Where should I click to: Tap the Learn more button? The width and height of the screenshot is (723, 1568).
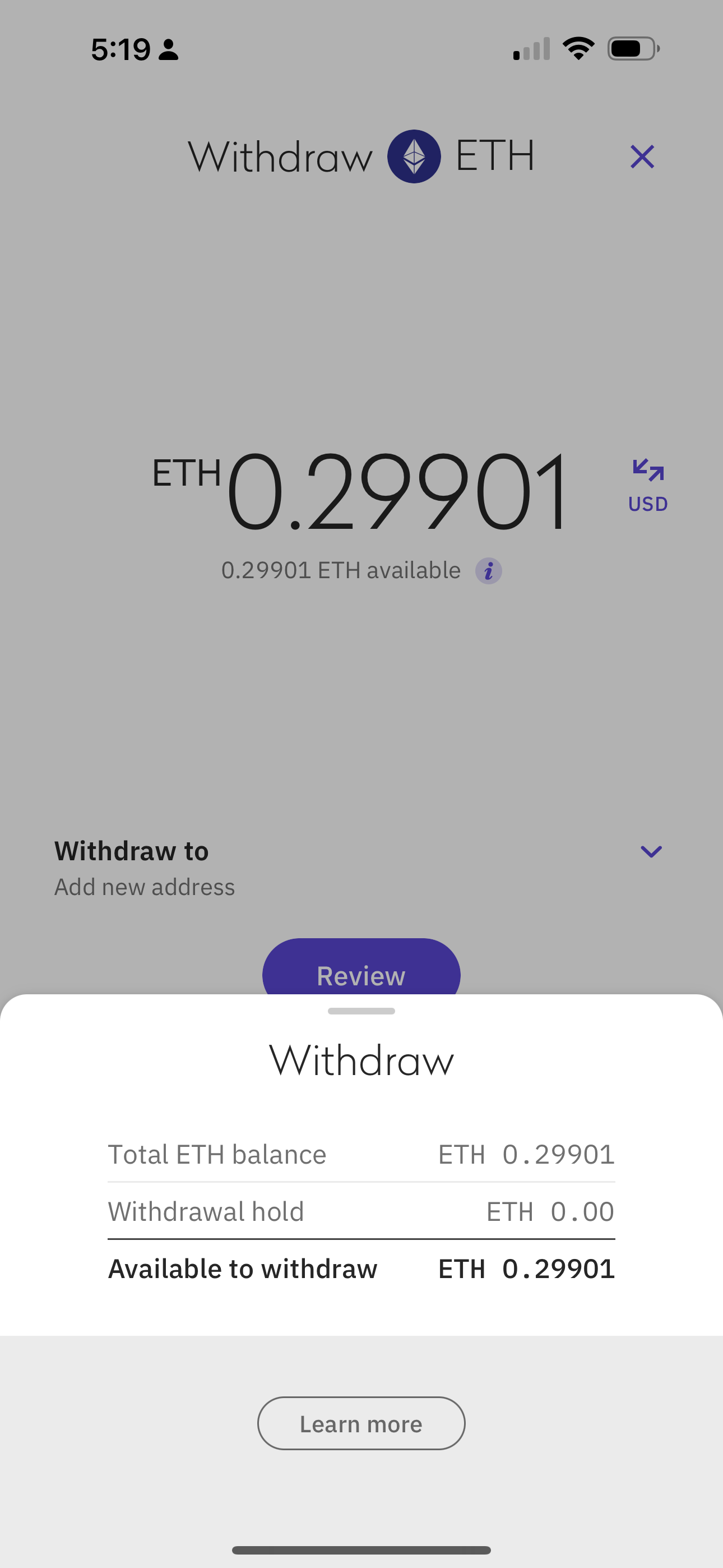(x=361, y=1423)
